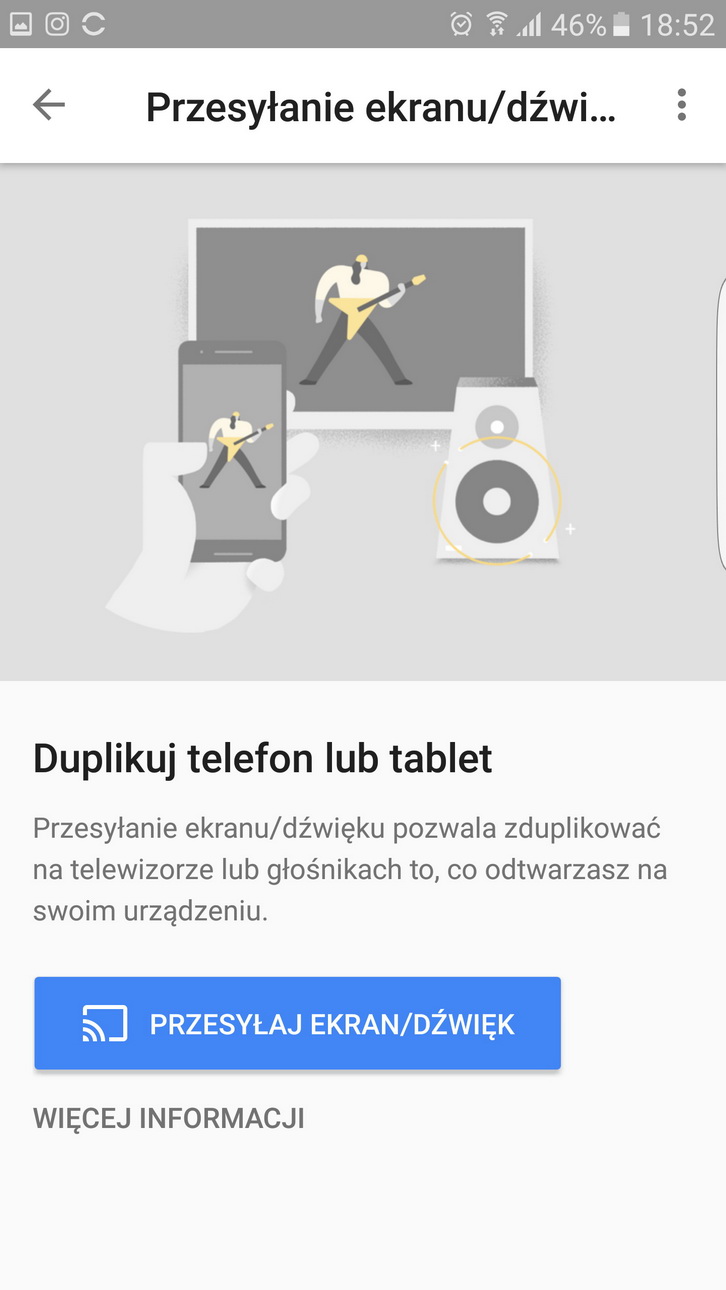726x1290 pixels.
Task: Tap the PRZESYŁAJ EKRAN/DŹWIĘK button
Action: pos(297,1023)
